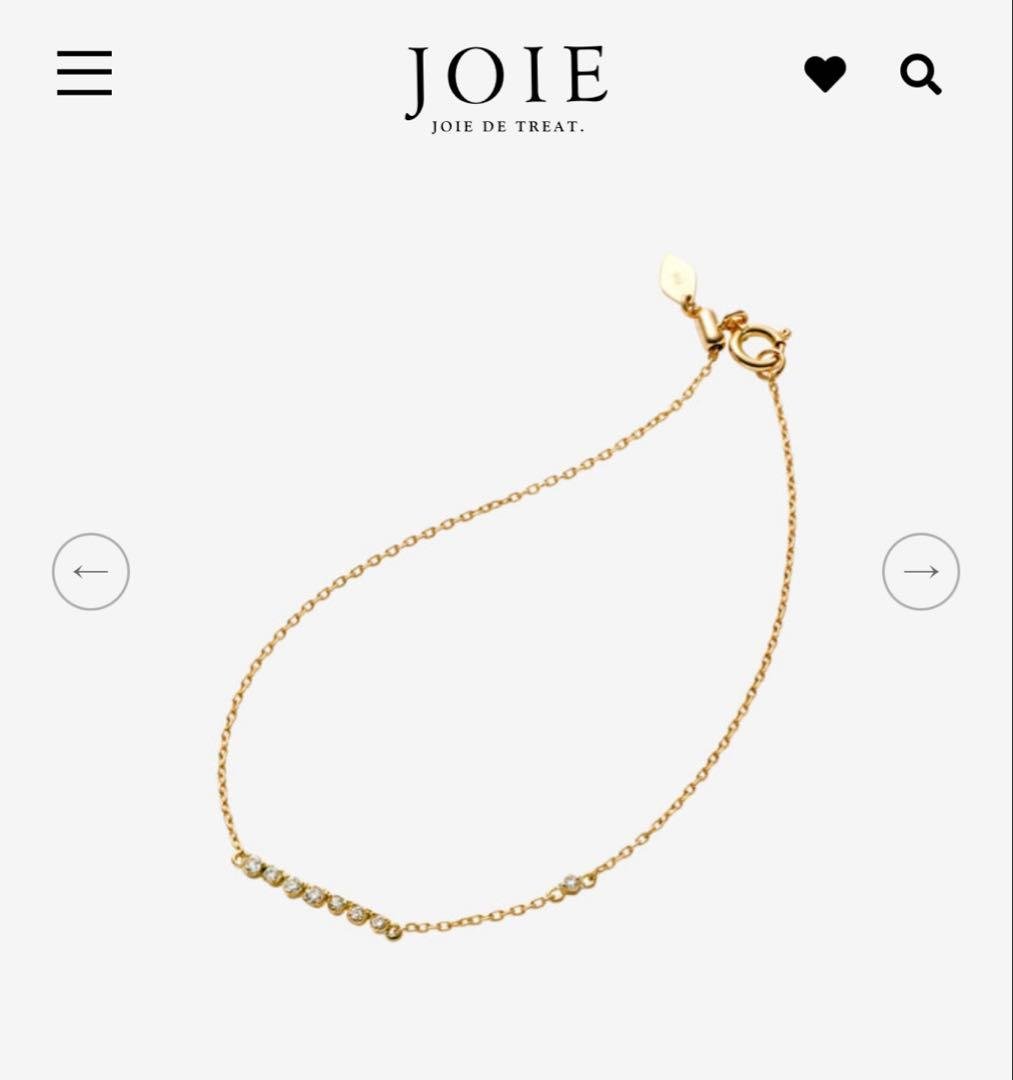Go to the JOIE home logo

coord(507,87)
